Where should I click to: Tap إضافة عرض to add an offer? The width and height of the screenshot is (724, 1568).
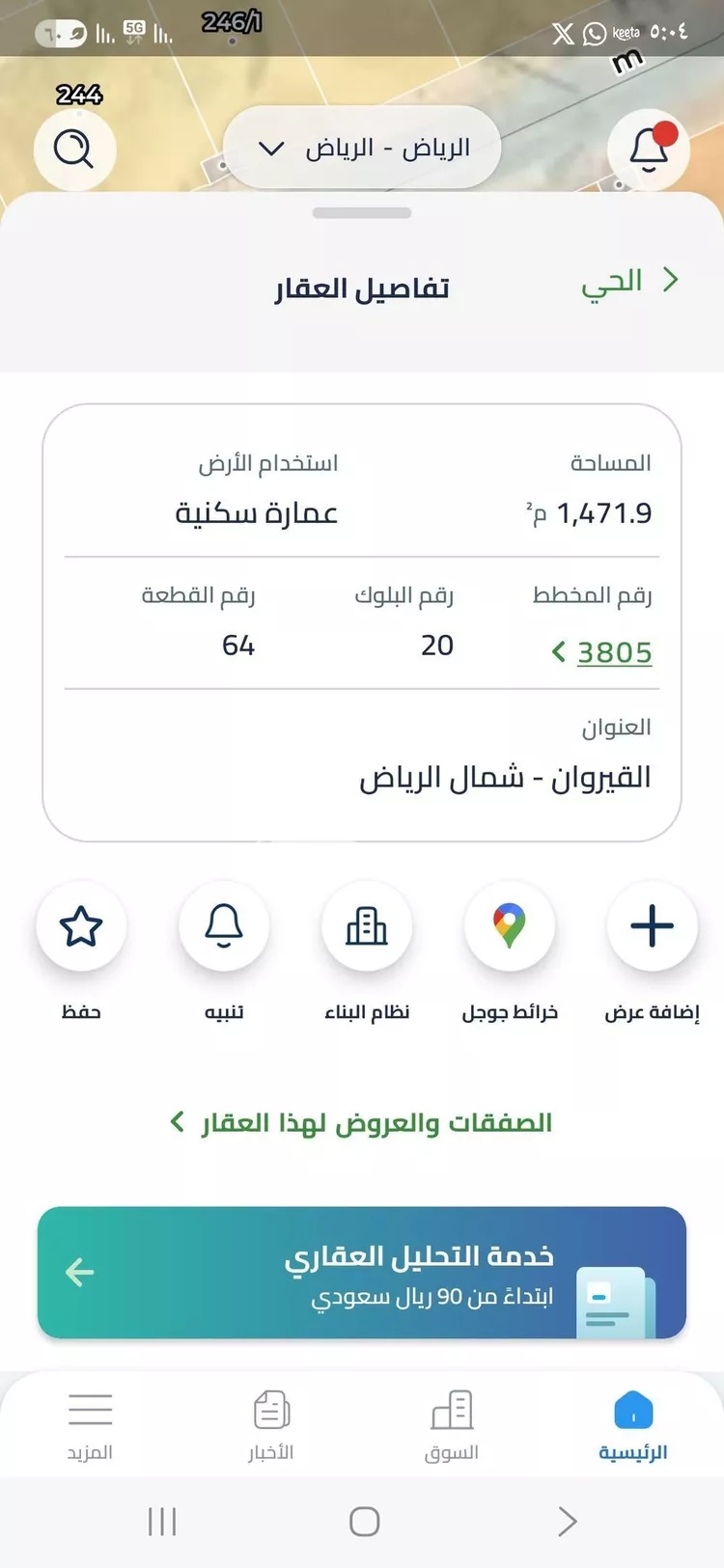(652, 926)
